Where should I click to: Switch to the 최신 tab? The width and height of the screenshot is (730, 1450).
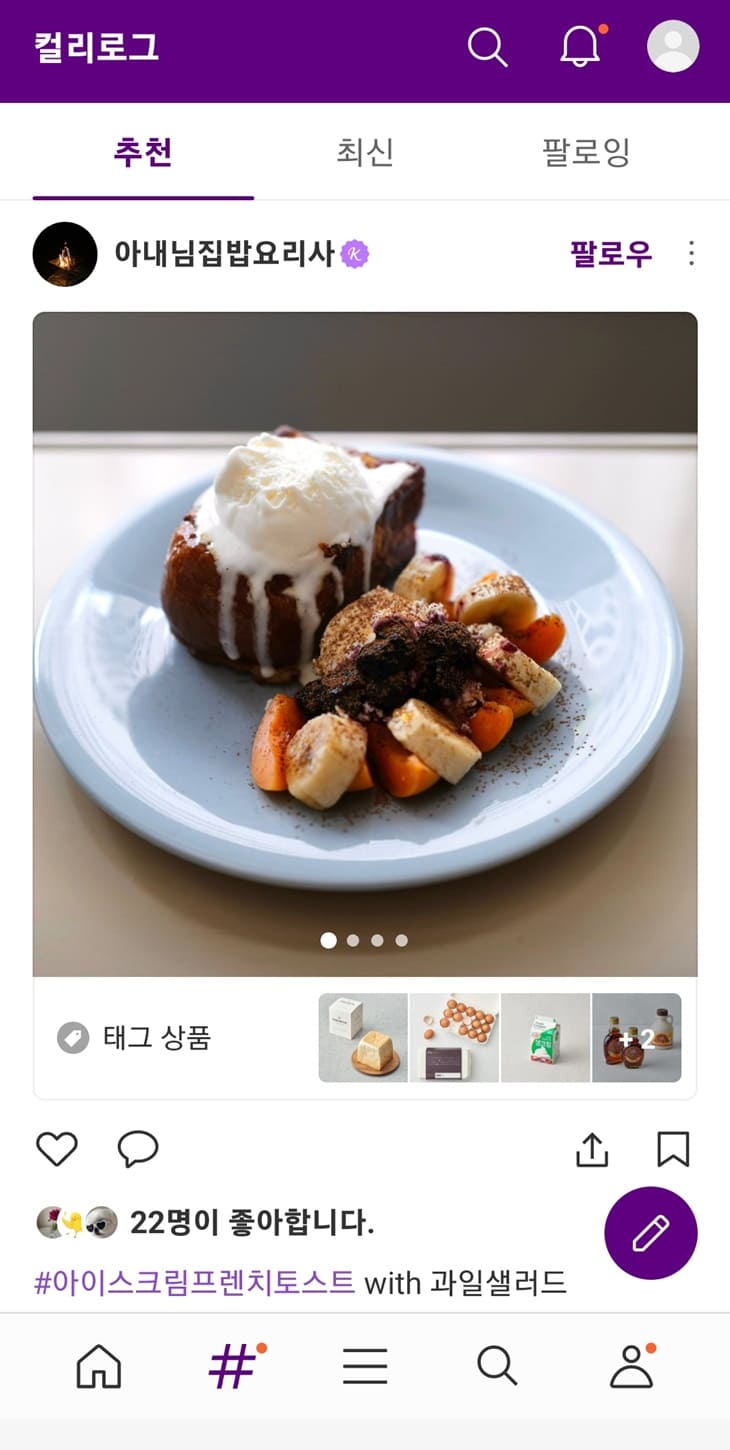coord(366,150)
